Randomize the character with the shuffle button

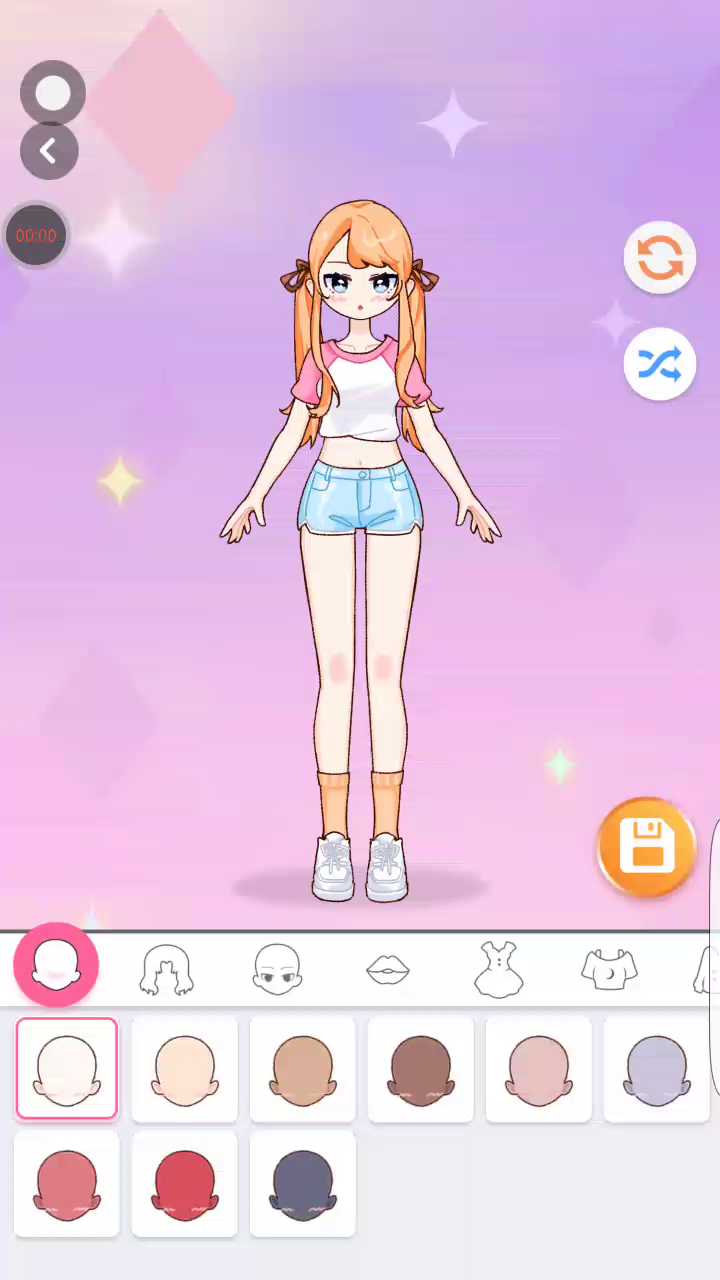(x=660, y=363)
